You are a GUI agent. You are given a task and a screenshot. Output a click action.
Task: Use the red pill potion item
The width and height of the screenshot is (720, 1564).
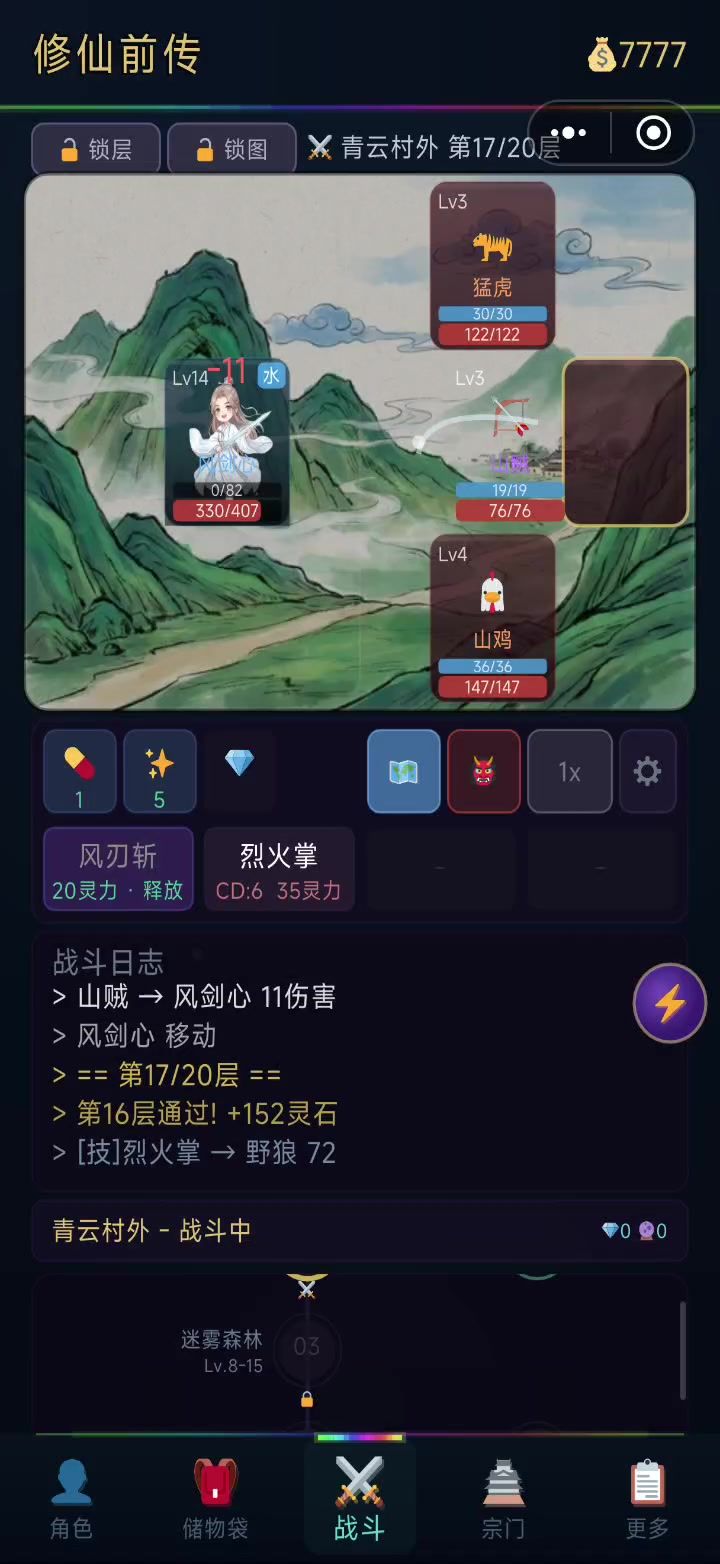pyautogui.click(x=79, y=771)
